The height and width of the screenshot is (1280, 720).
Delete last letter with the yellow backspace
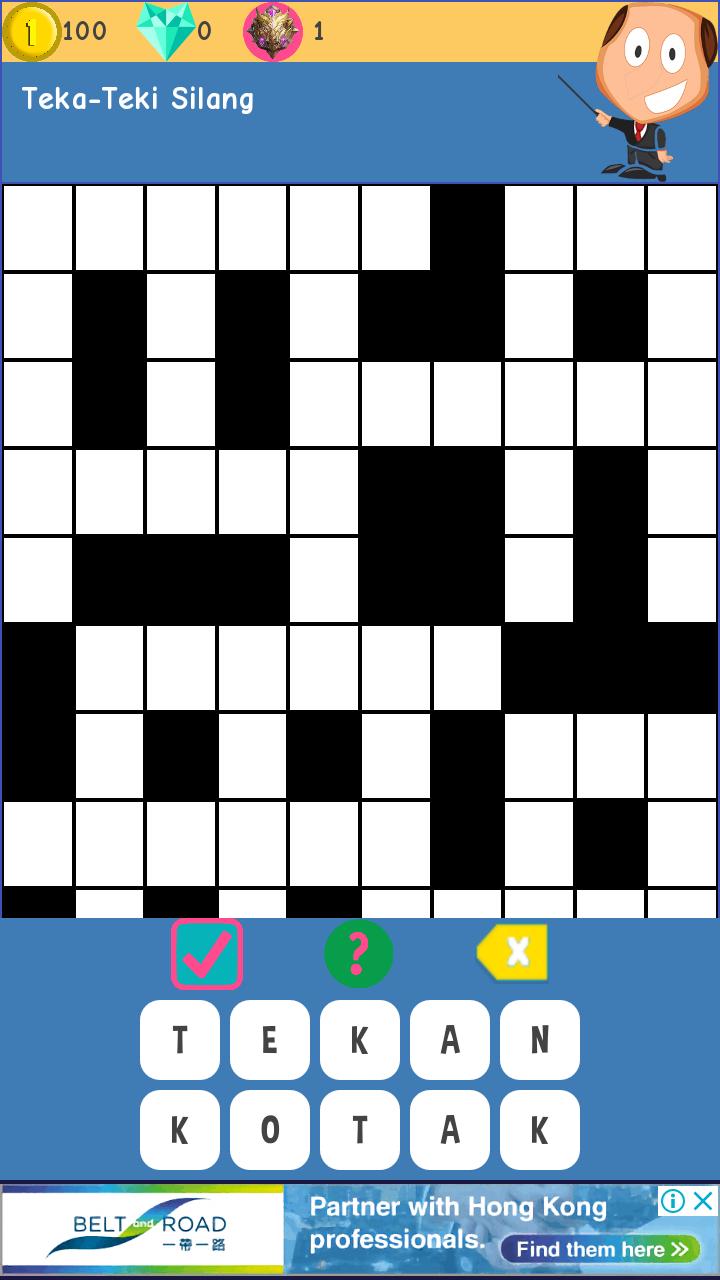click(x=512, y=952)
